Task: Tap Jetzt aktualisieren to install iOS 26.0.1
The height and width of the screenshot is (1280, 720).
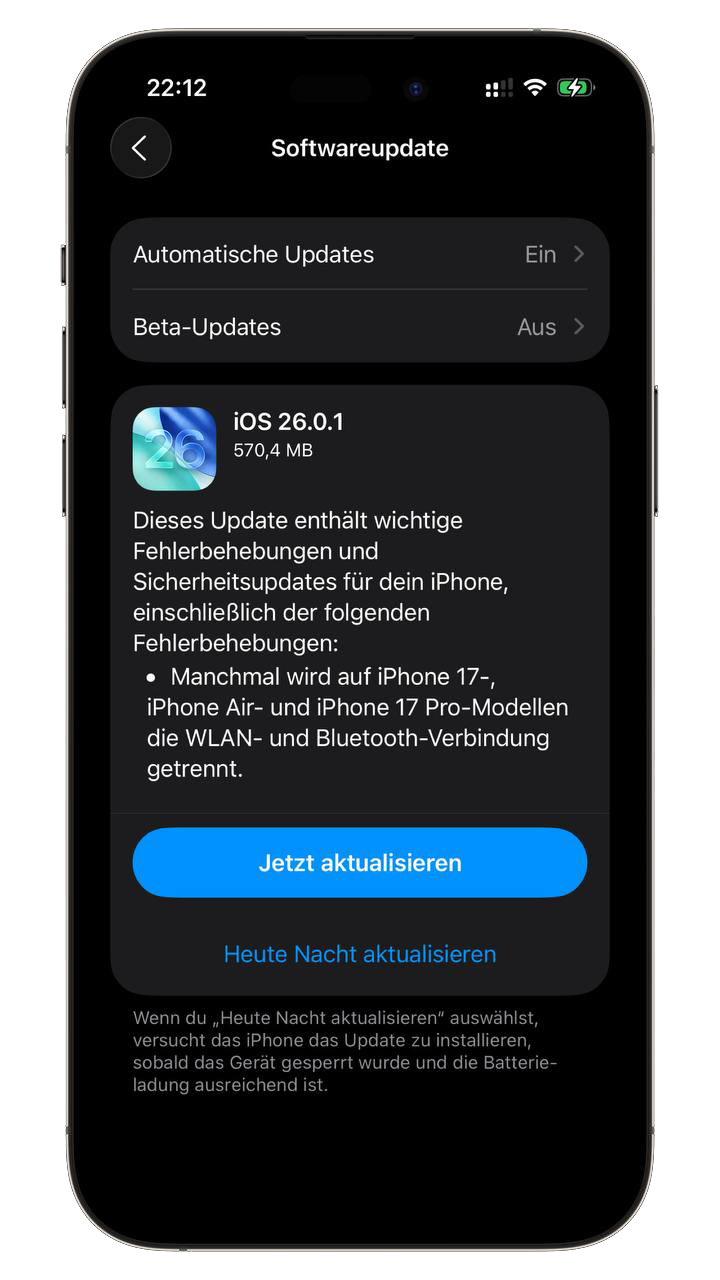Action: pos(360,862)
